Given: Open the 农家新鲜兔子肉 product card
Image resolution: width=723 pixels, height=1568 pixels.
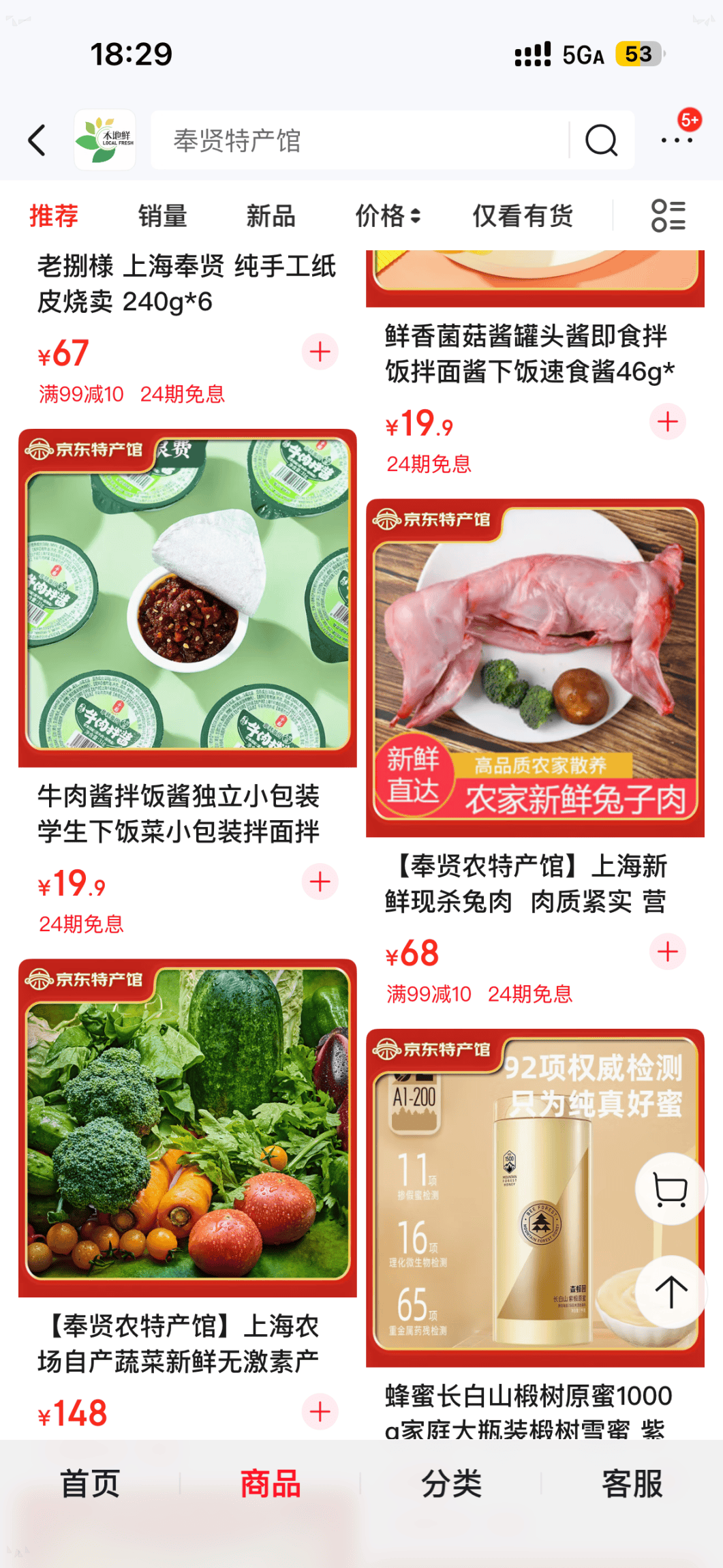Looking at the screenshot, I should coord(535,668).
